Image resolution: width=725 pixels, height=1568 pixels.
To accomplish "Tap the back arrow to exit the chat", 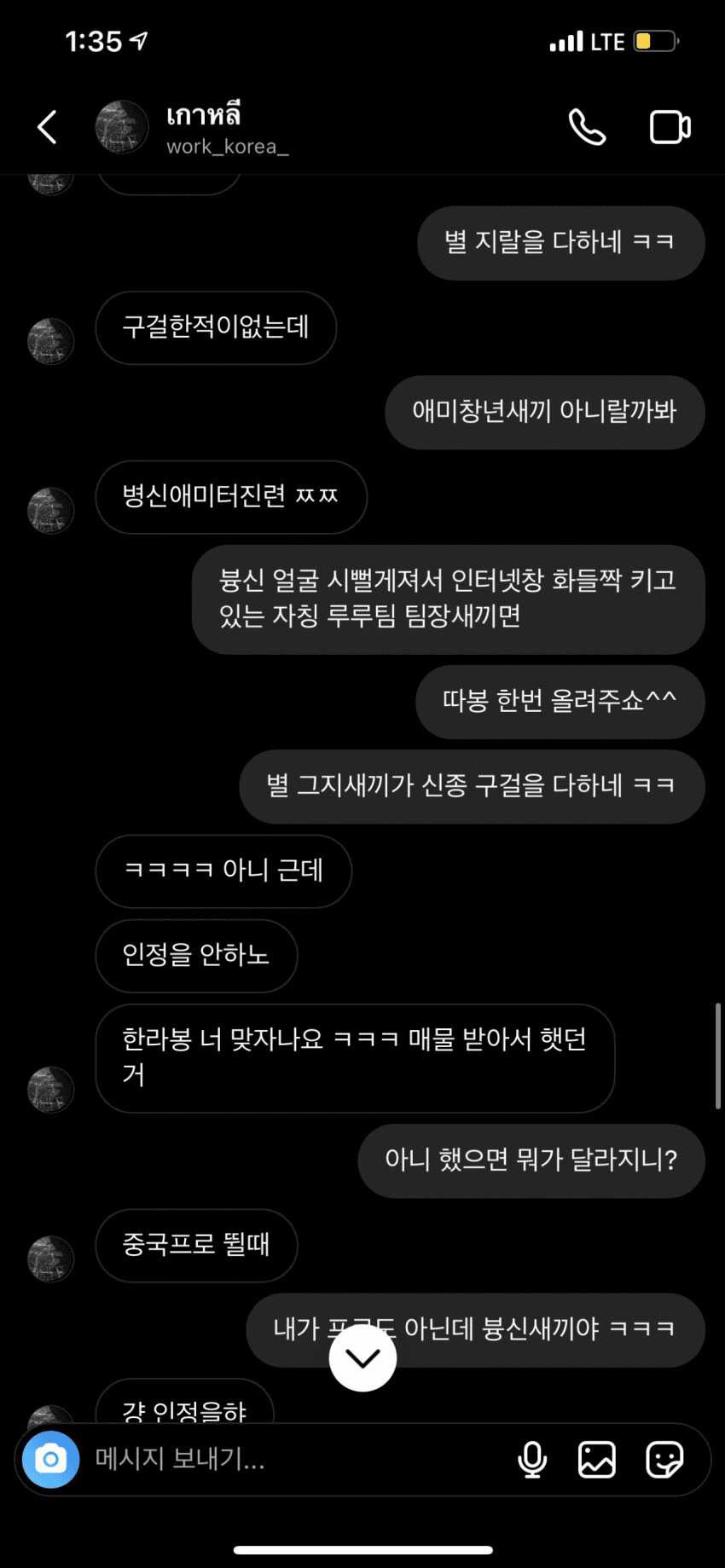I will 47,126.
